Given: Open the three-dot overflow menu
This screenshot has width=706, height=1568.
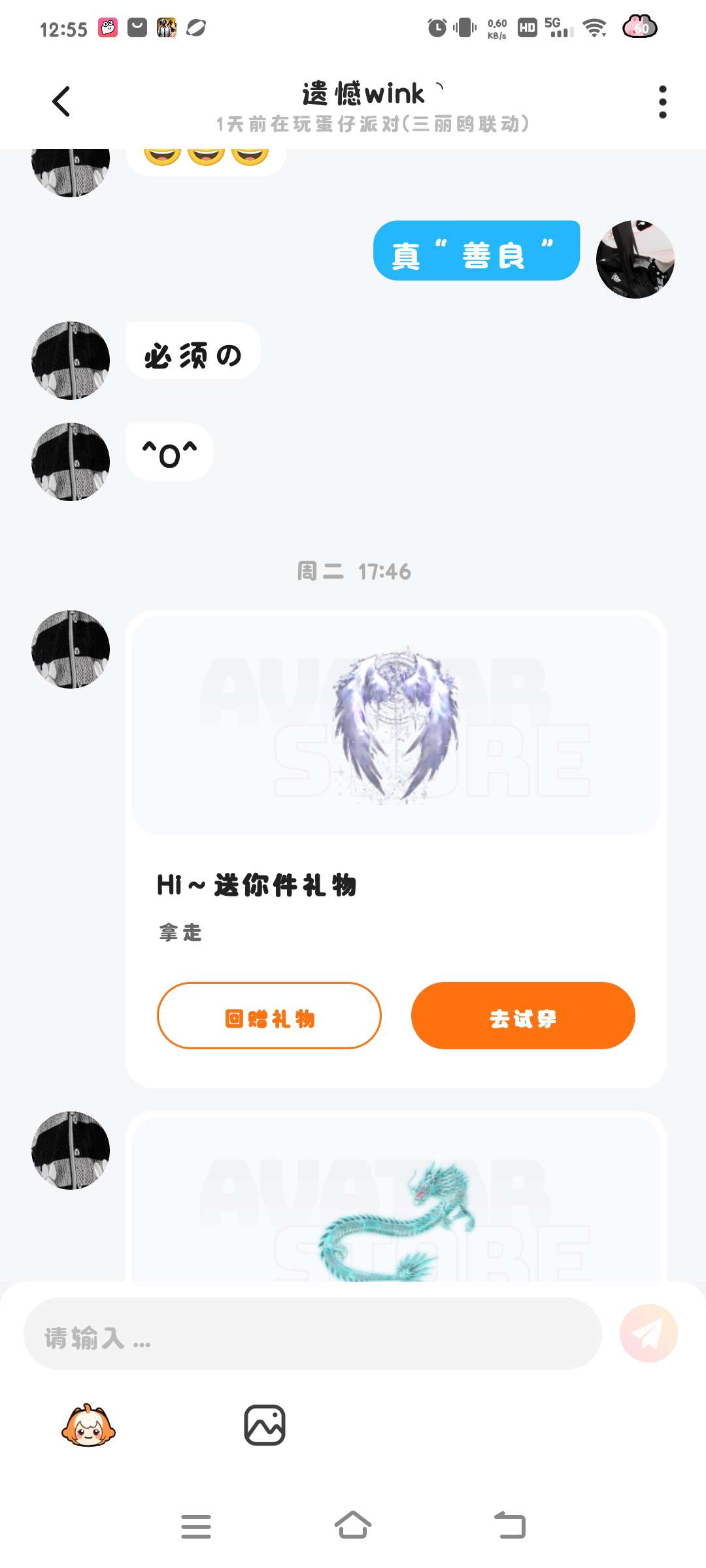Looking at the screenshot, I should point(663,102).
